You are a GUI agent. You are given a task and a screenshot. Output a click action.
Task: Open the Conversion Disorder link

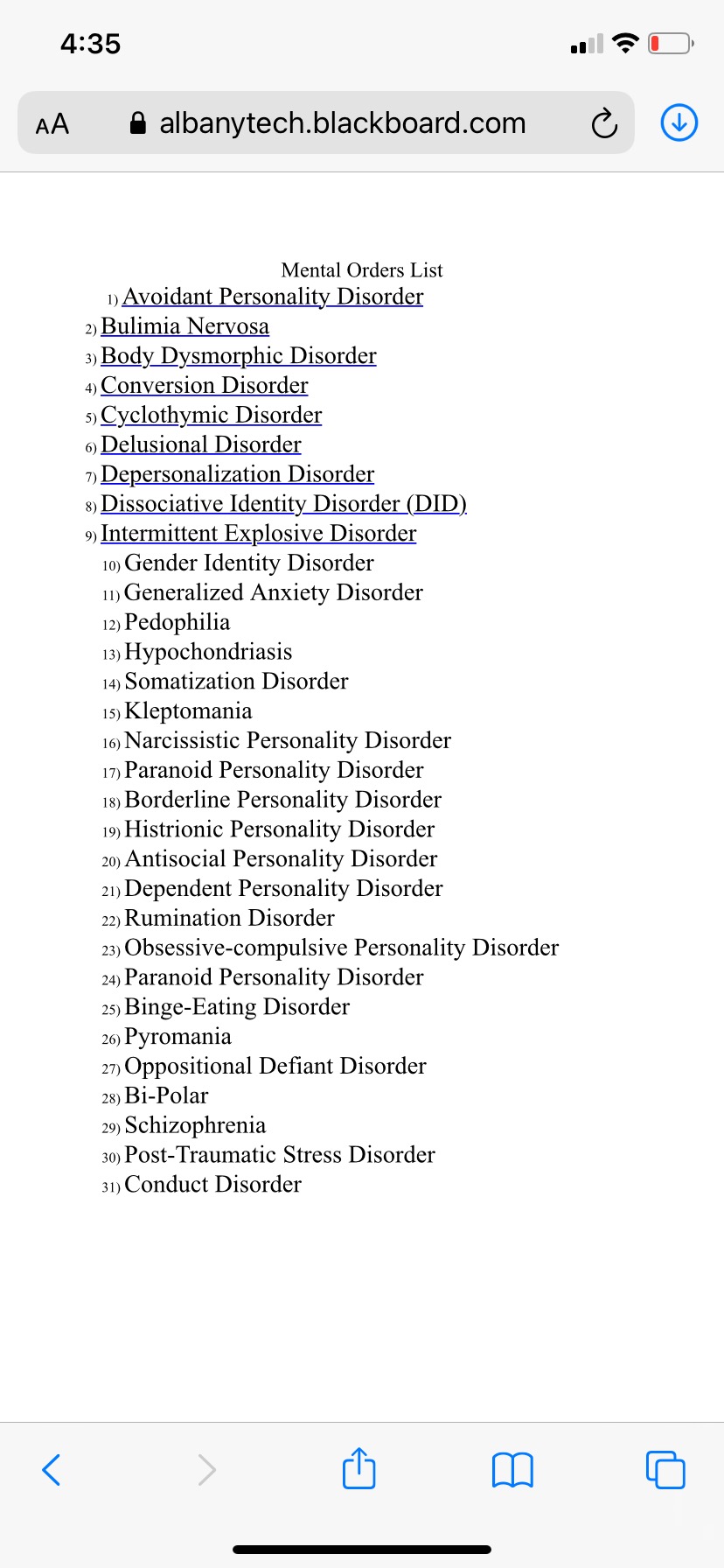coord(204,386)
